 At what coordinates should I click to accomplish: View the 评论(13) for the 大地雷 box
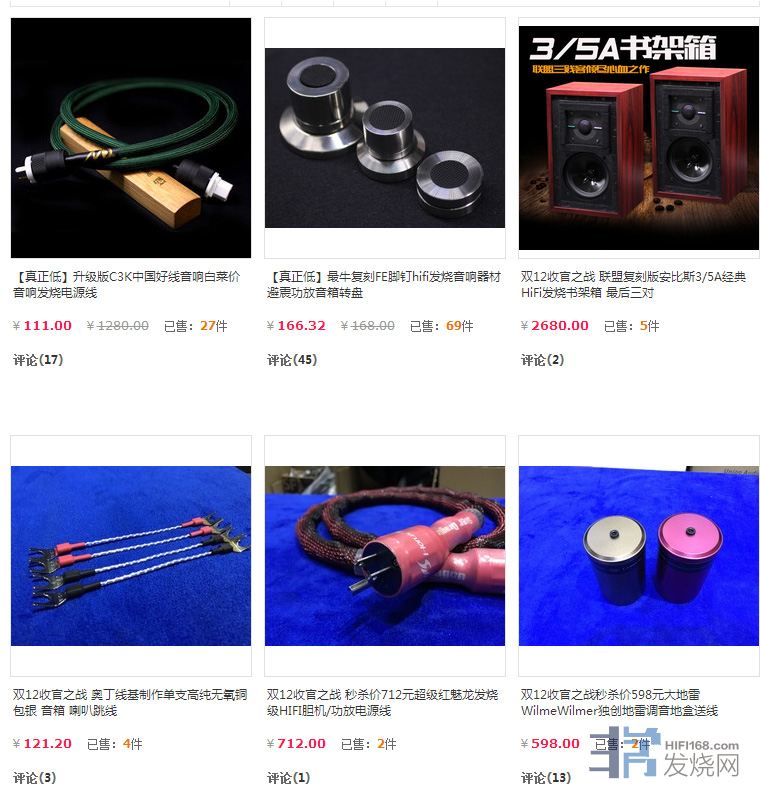tap(546, 778)
